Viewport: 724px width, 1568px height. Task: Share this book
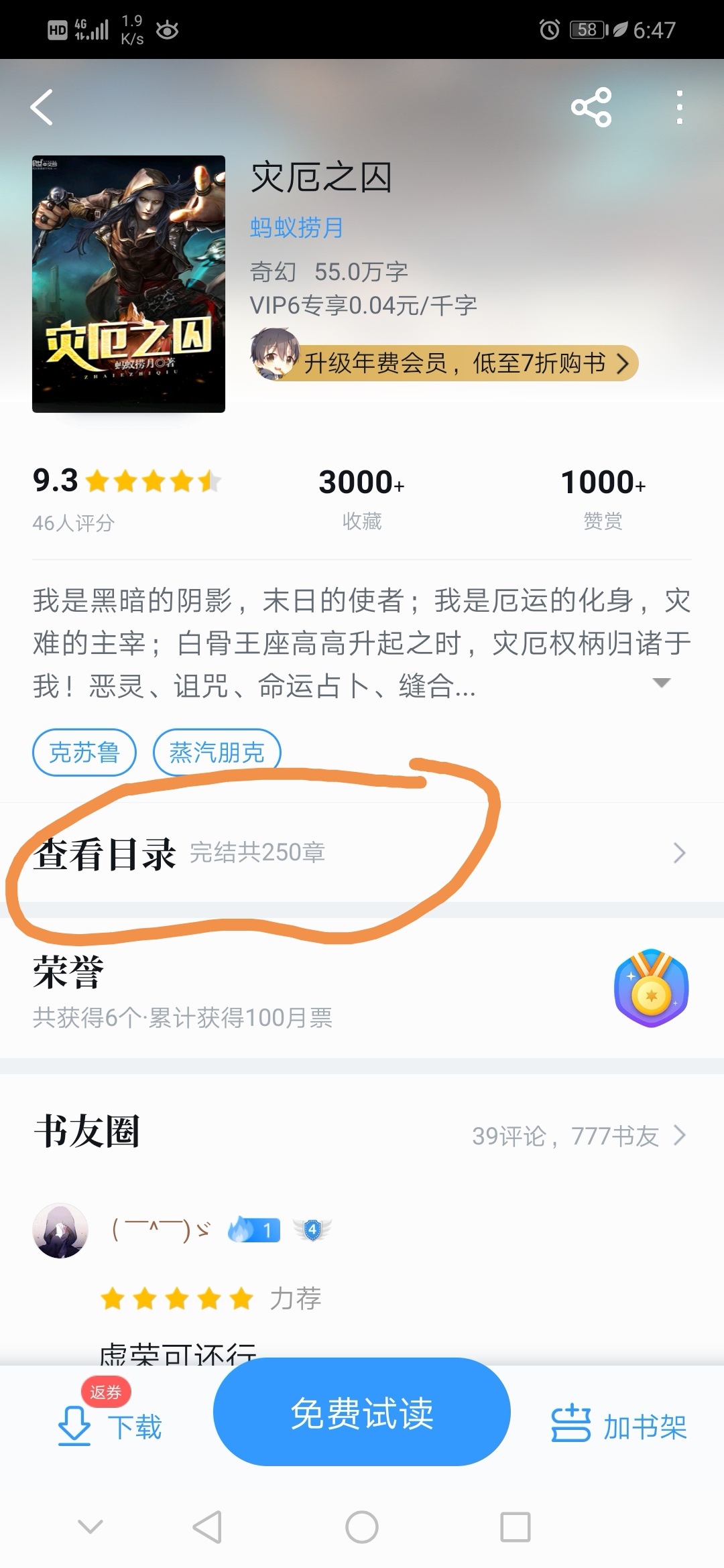tap(591, 107)
